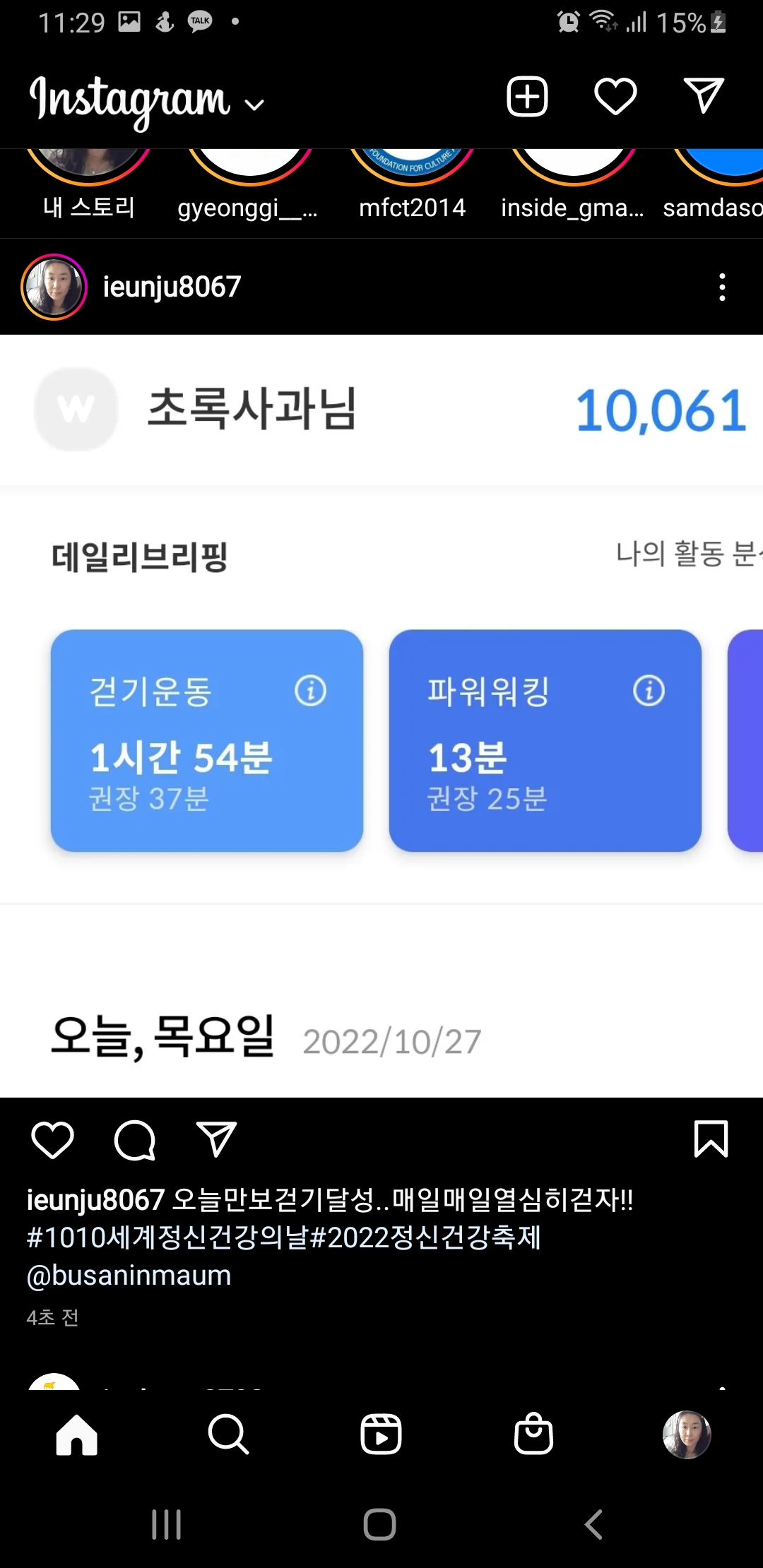Share ieunju8067's post
Screen dimensions: 763x1568
click(216, 1139)
